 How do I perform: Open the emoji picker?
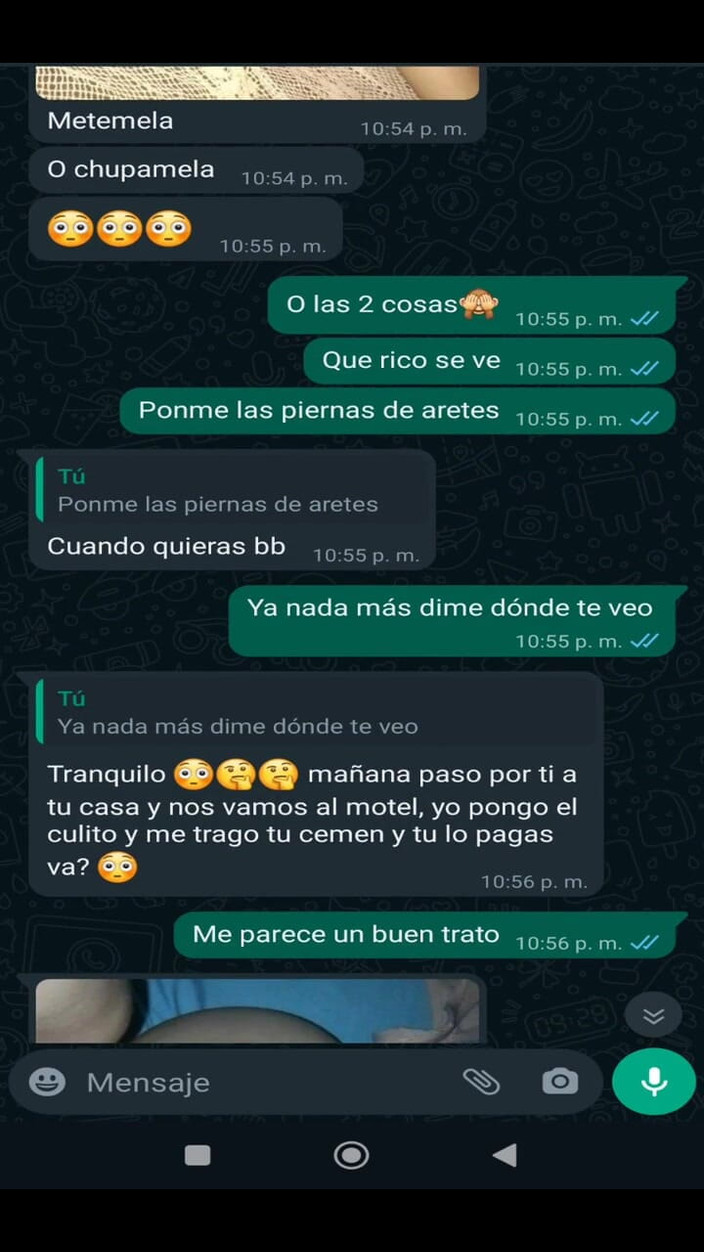point(47,1081)
